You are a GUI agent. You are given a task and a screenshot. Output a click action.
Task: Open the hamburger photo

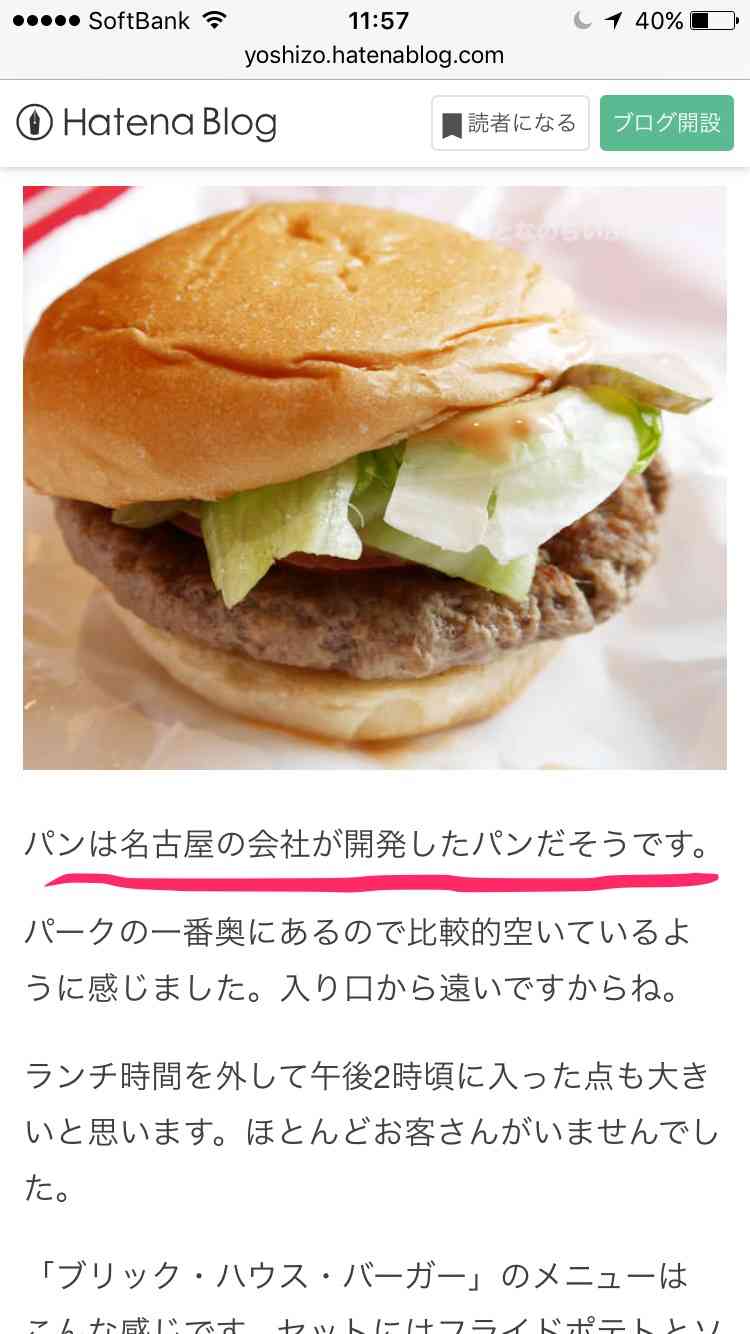click(375, 478)
